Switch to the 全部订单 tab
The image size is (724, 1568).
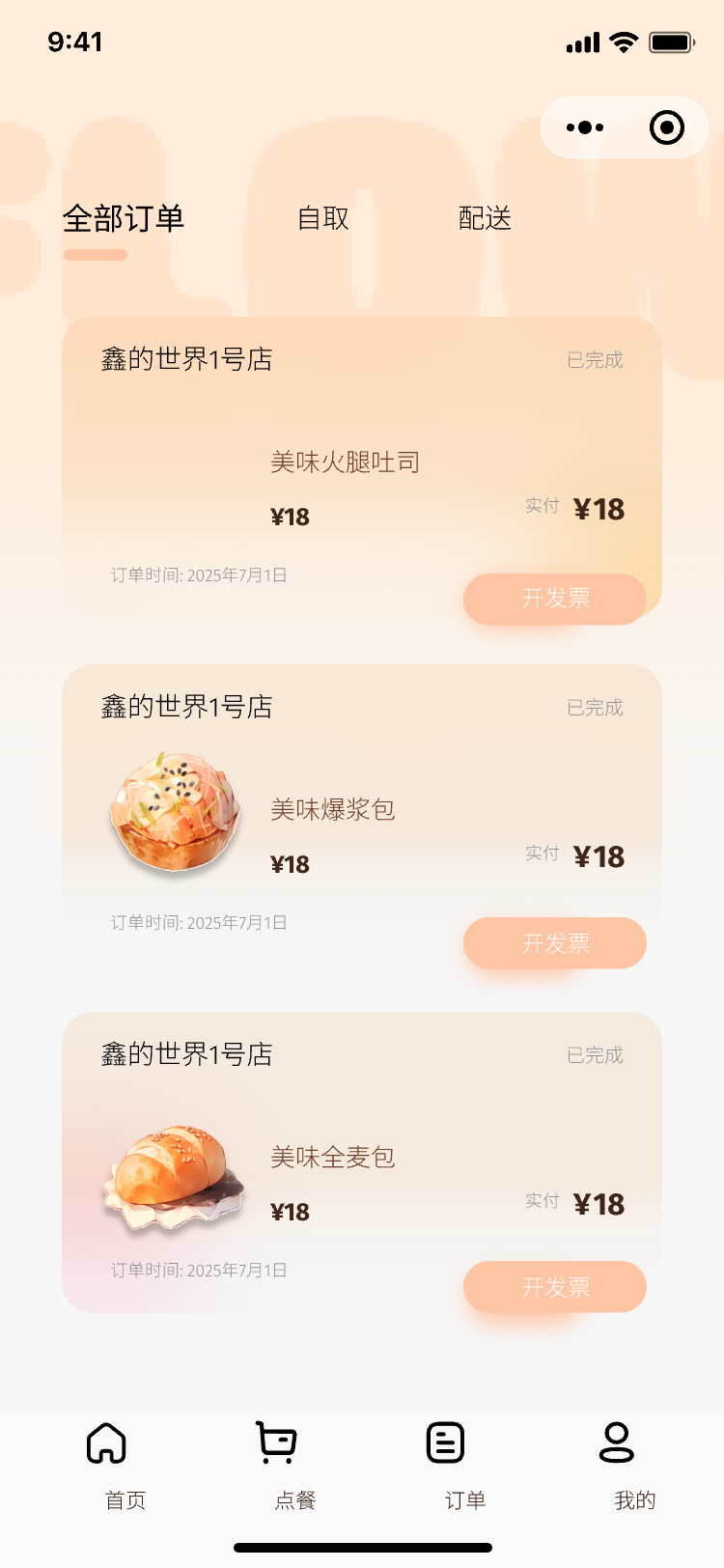click(124, 219)
